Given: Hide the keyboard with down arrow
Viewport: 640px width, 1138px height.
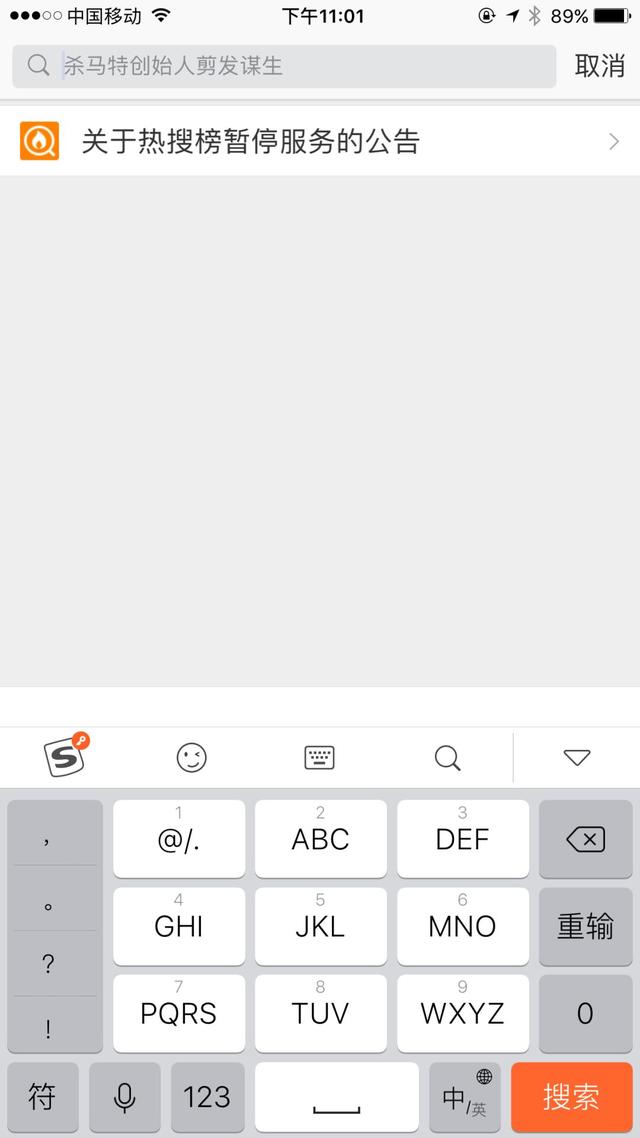Looking at the screenshot, I should coord(577,758).
